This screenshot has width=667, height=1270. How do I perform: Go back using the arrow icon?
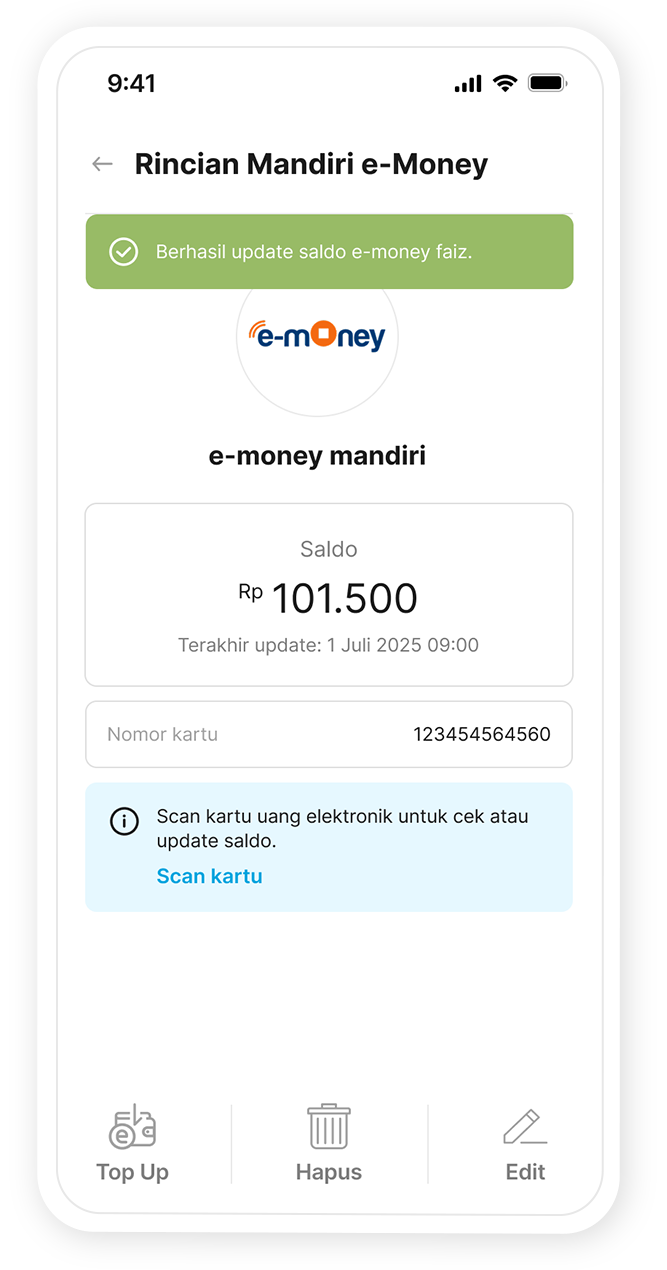102,164
